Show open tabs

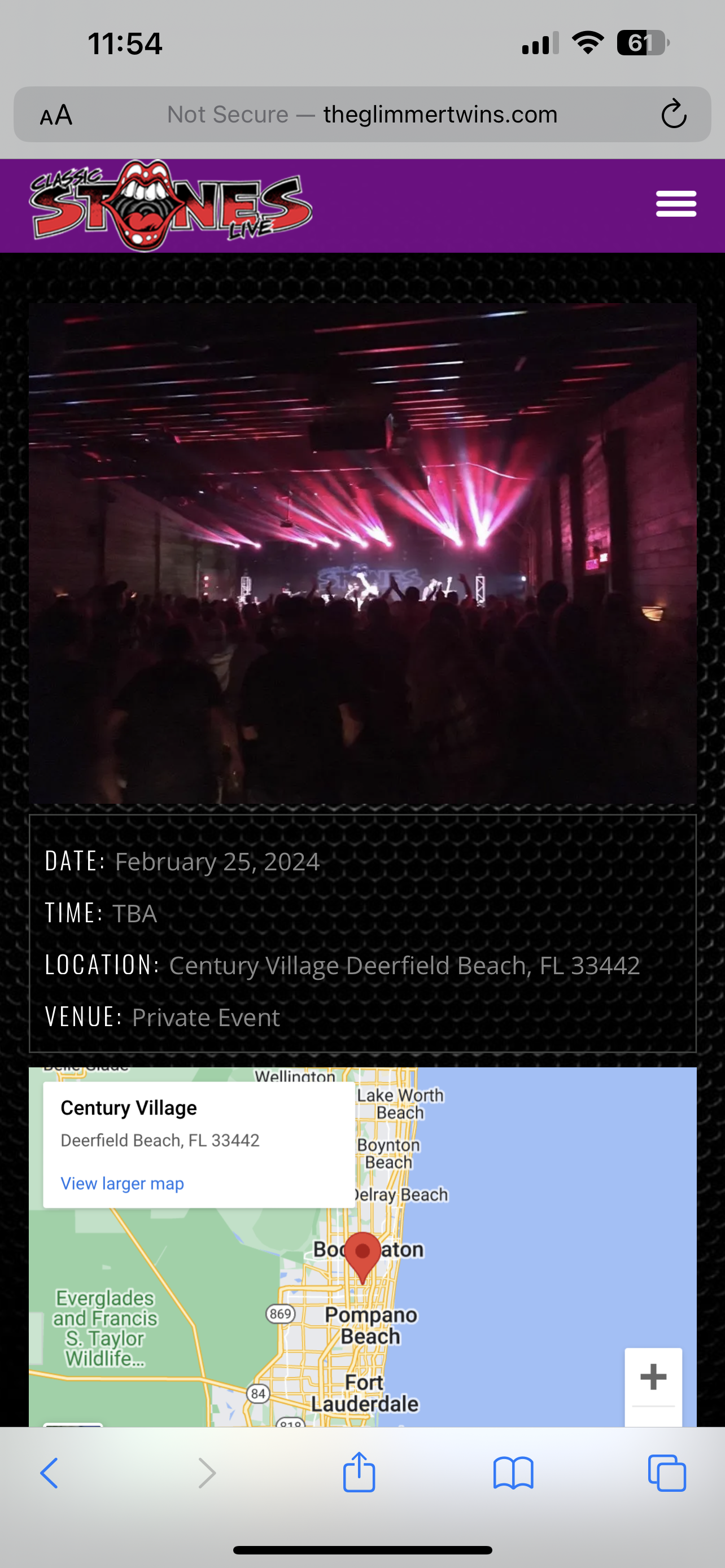(667, 1473)
